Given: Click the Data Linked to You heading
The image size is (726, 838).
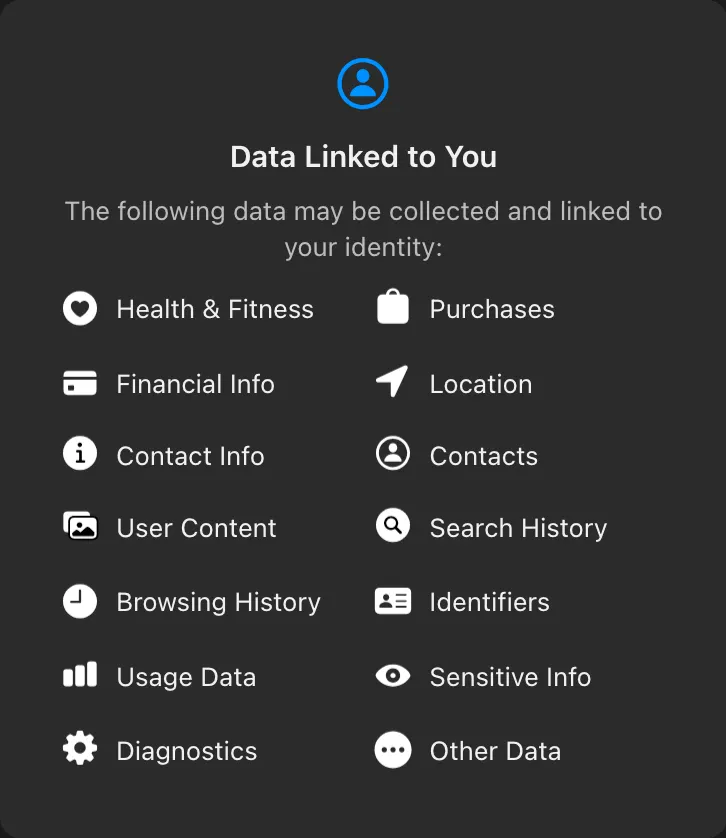Looking at the screenshot, I should click(363, 157).
